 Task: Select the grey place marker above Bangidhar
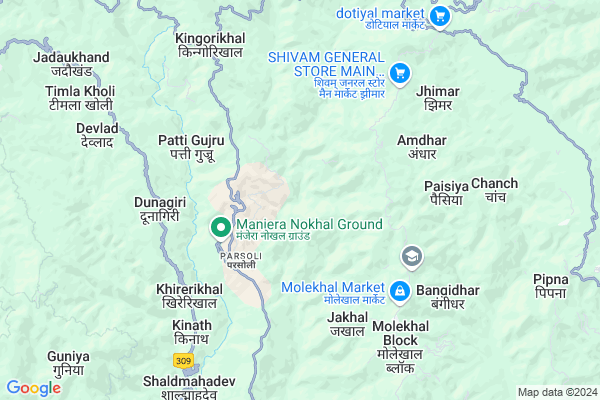pyautogui.click(x=410, y=257)
